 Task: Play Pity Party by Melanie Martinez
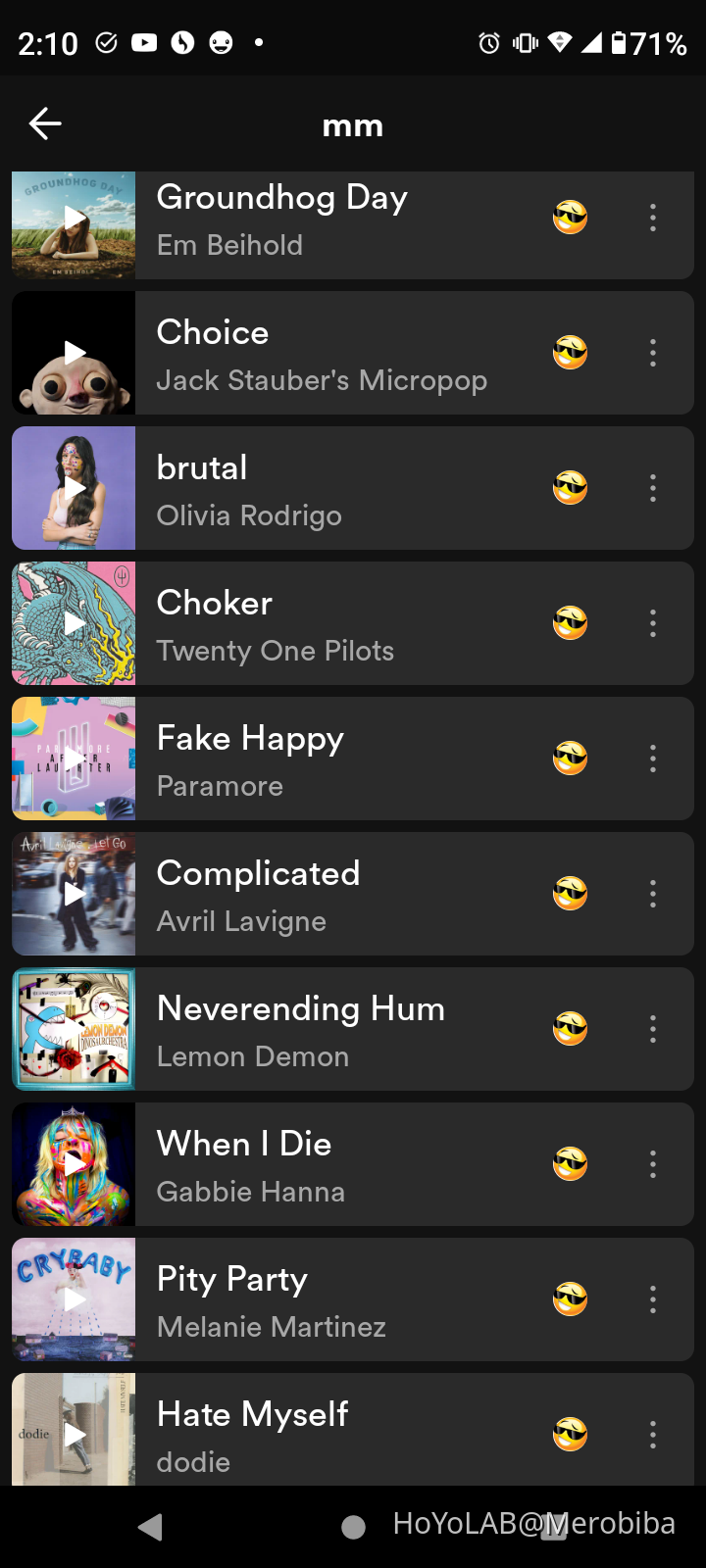click(x=75, y=1299)
